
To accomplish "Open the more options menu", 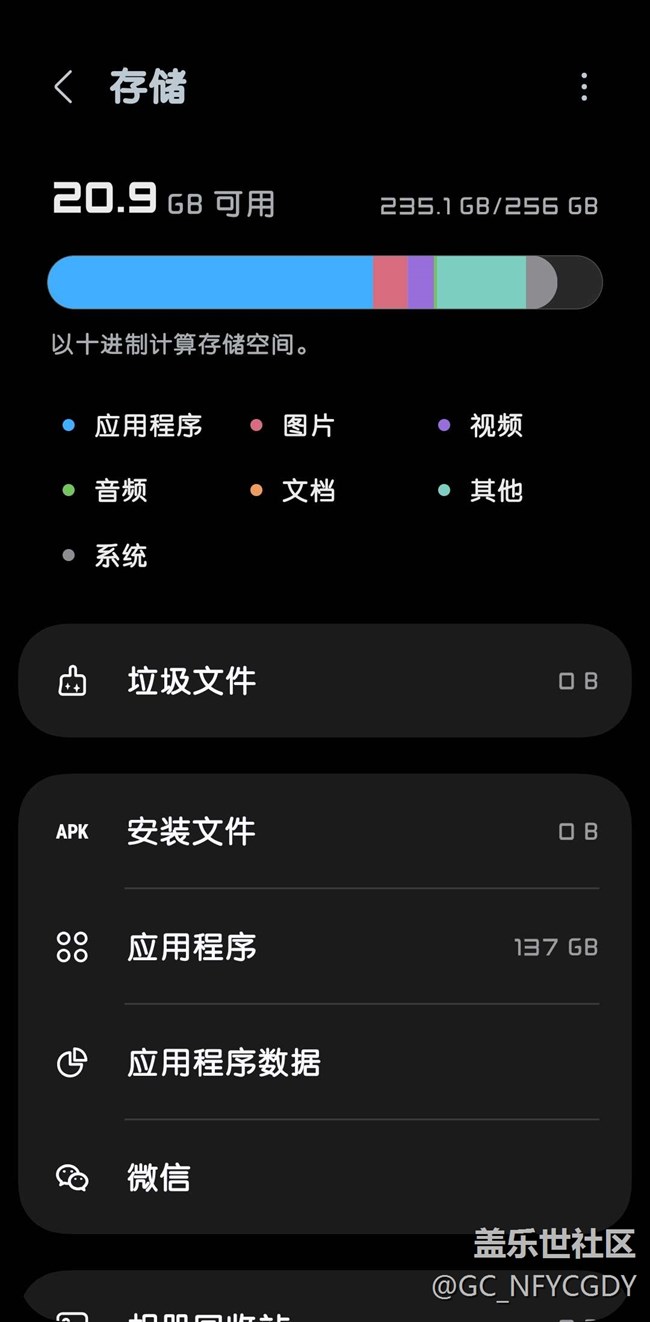I will (584, 87).
